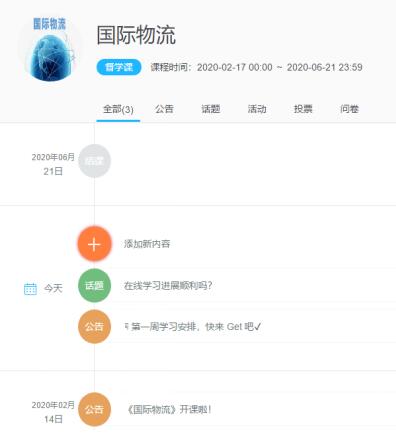This screenshot has width=396, height=446.
Task: Switch to the 公告 tab
Action: tap(164, 109)
